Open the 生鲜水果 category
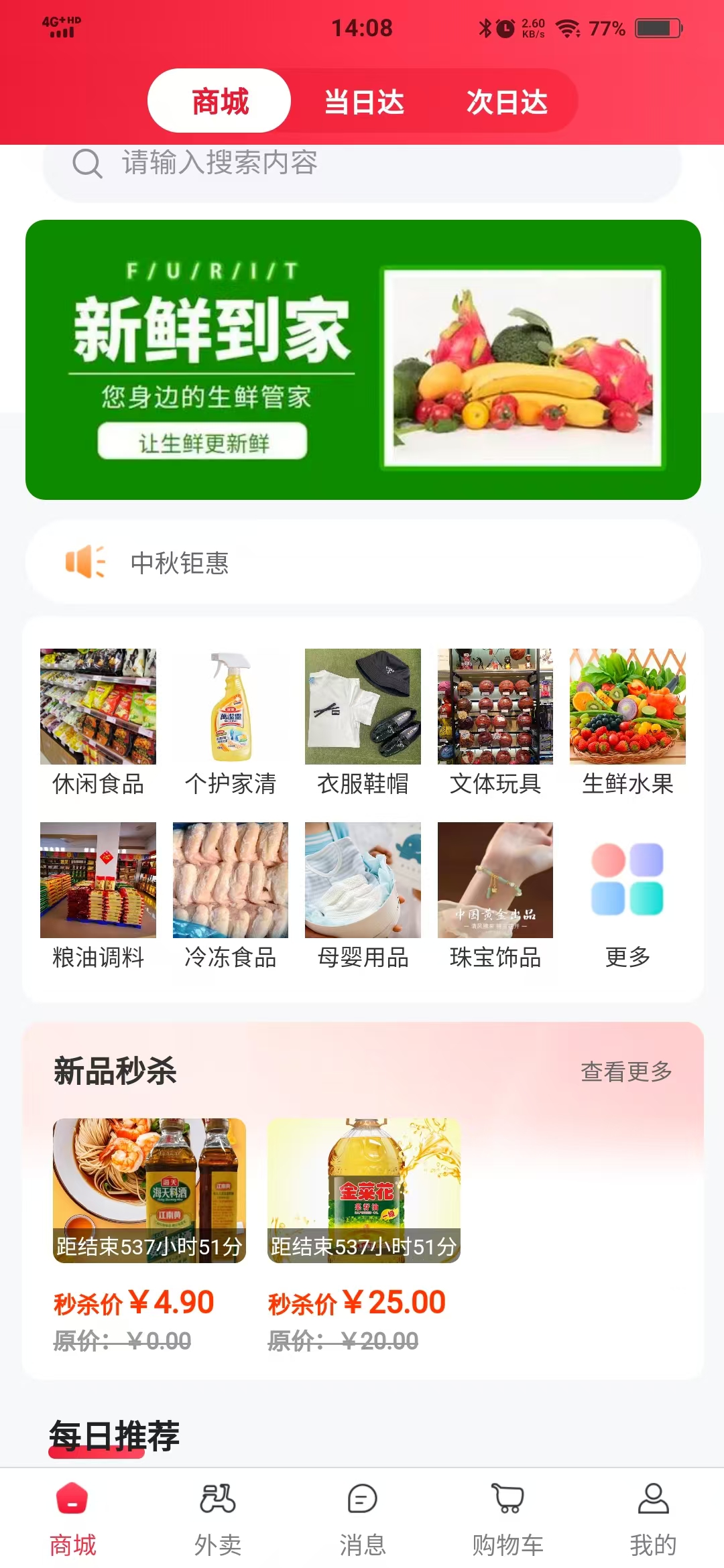Viewport: 724px width, 1568px height. tap(627, 722)
